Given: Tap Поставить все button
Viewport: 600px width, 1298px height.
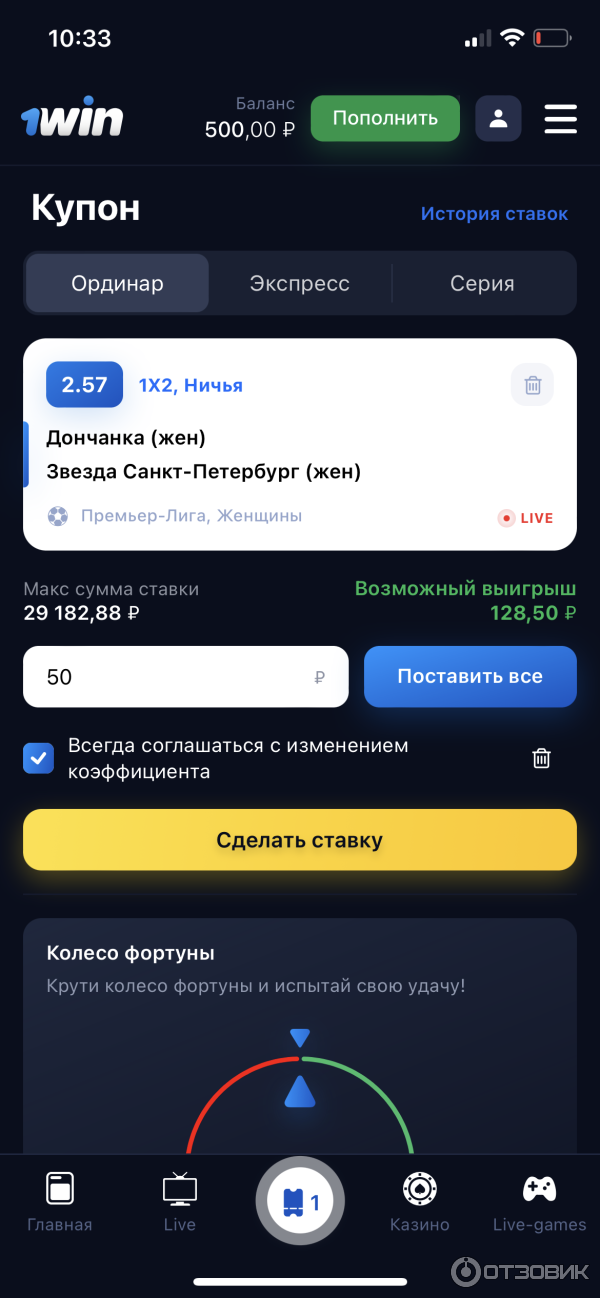Looking at the screenshot, I should [x=470, y=677].
